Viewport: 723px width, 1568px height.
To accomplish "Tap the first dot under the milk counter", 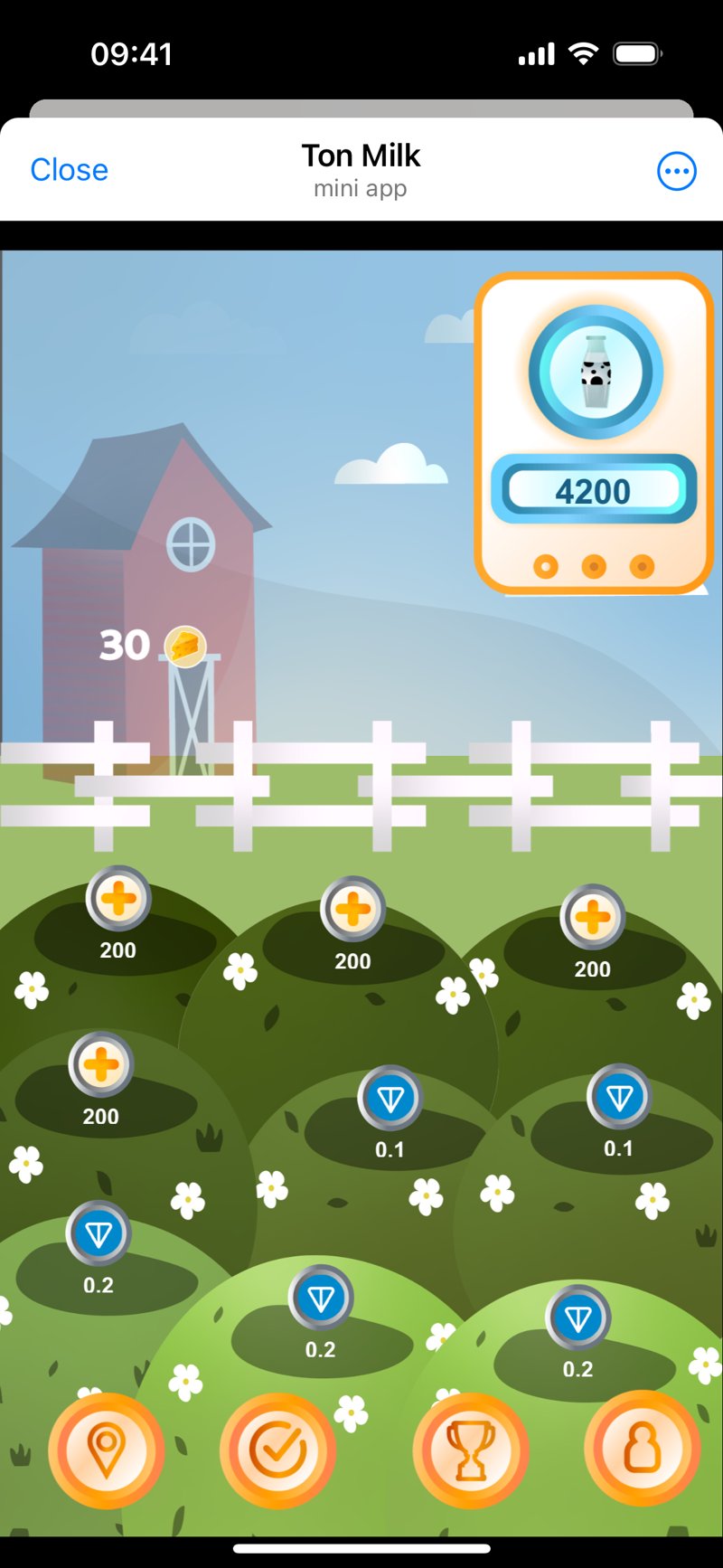I will pyautogui.click(x=548, y=566).
